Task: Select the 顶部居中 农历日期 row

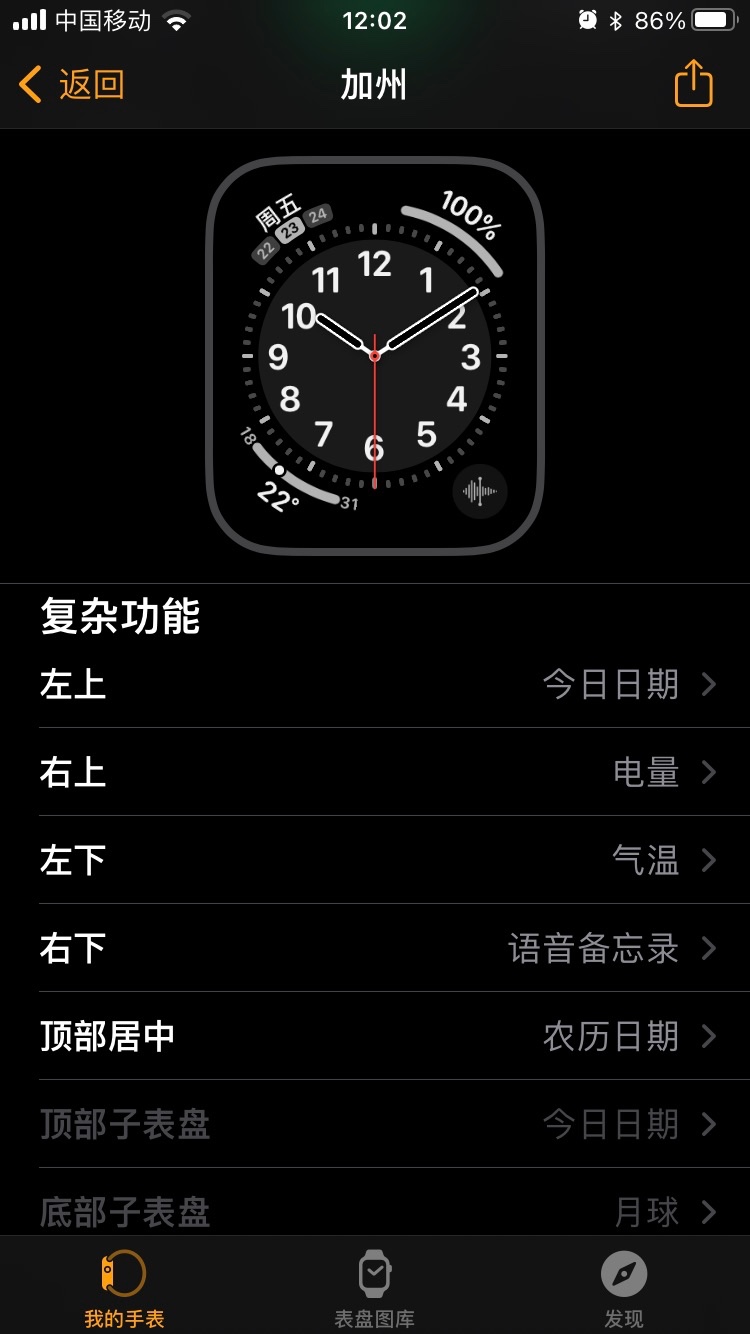Action: click(x=375, y=1037)
